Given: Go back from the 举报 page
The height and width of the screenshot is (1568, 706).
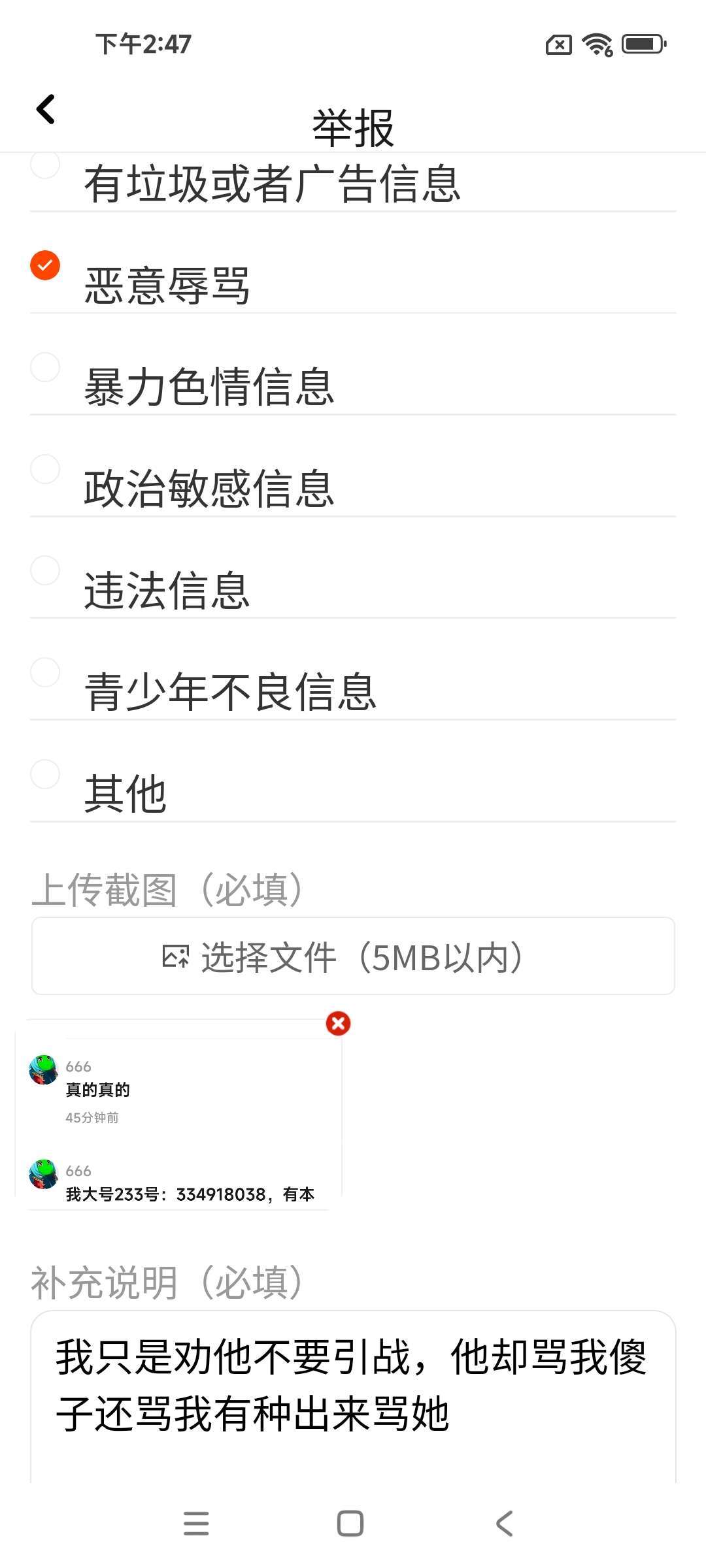Looking at the screenshot, I should [45, 109].
